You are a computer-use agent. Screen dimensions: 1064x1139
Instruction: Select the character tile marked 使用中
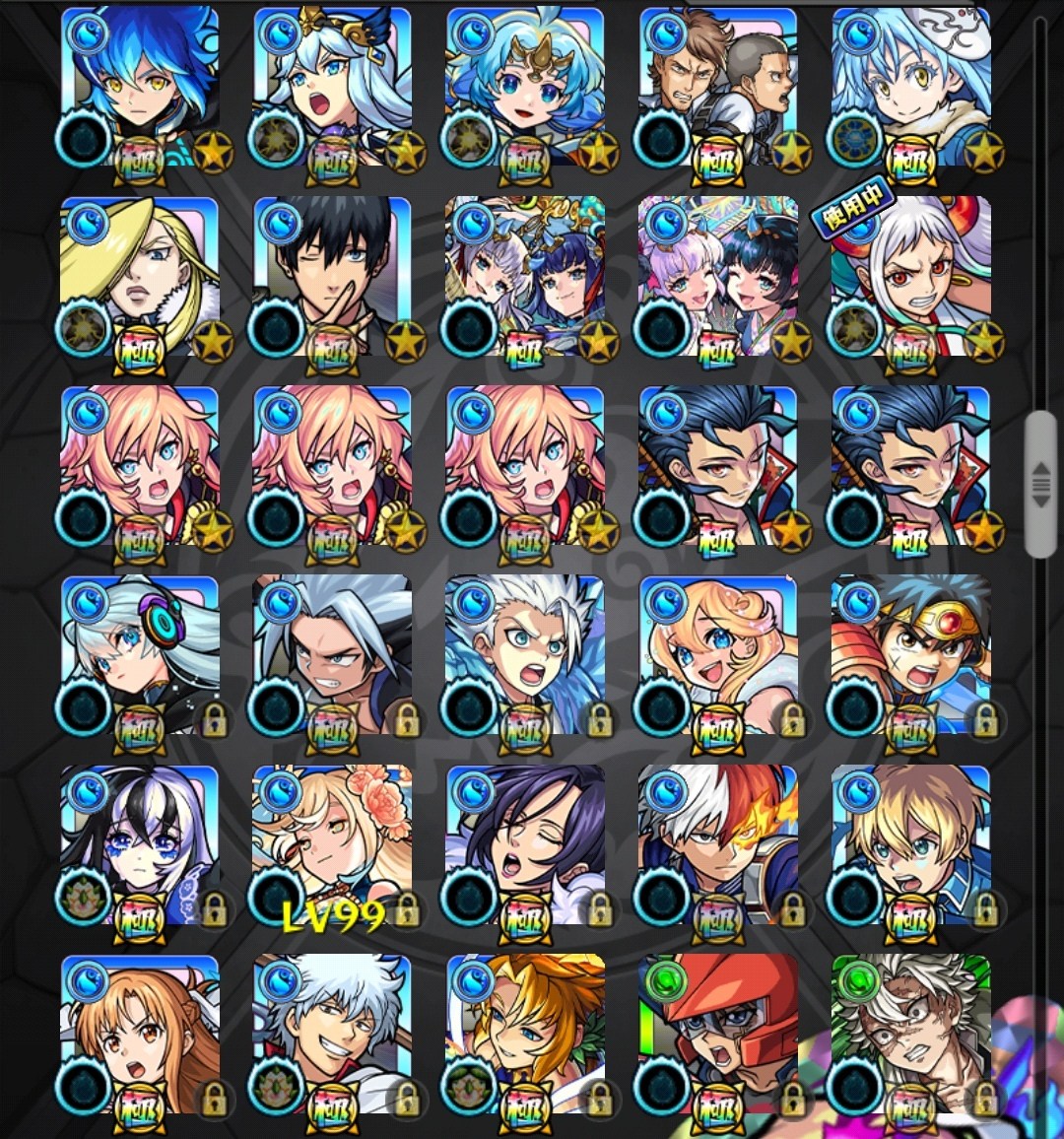[910, 276]
